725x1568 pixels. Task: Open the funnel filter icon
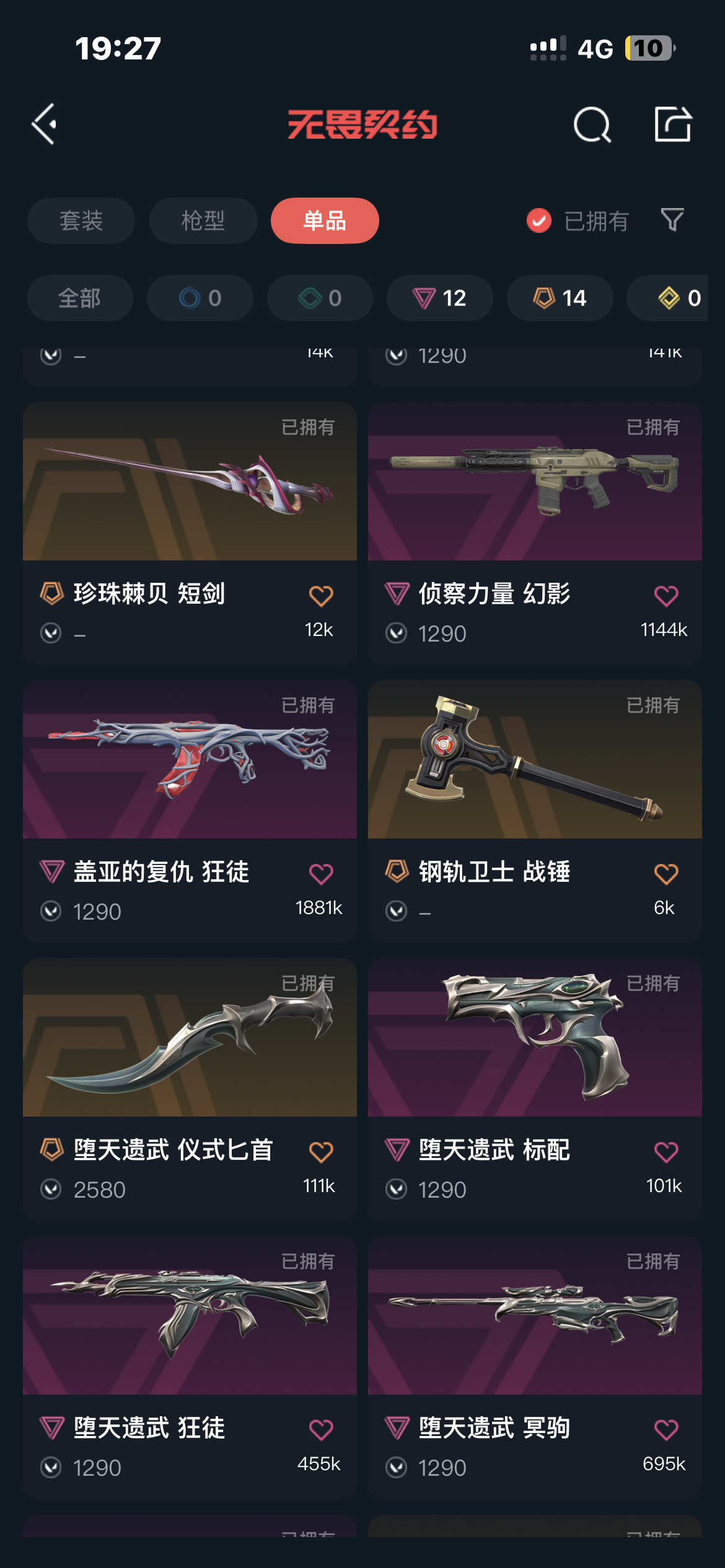pyautogui.click(x=672, y=220)
